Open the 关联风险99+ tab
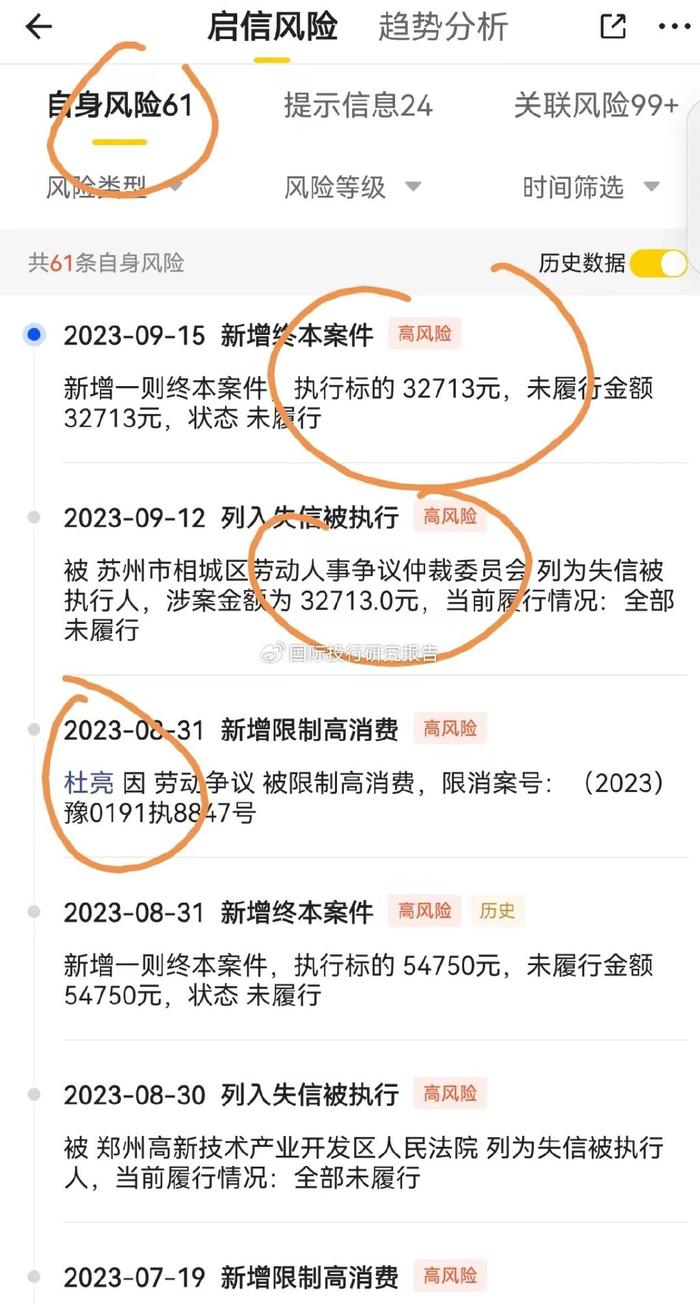Viewport: 700px width, 1304px height. (x=596, y=105)
